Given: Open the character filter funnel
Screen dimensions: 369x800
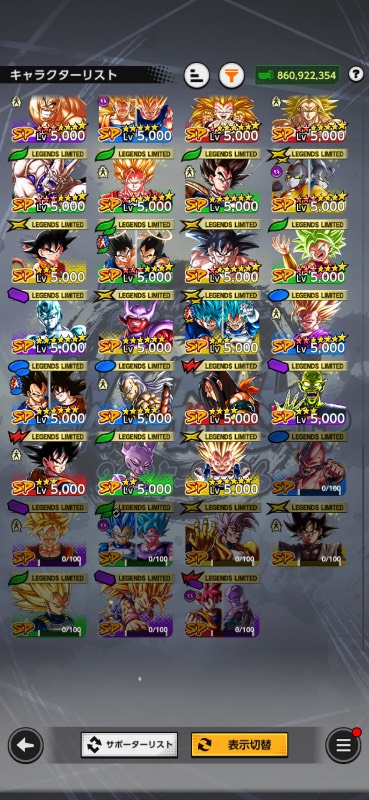Looking at the screenshot, I should 231,76.
